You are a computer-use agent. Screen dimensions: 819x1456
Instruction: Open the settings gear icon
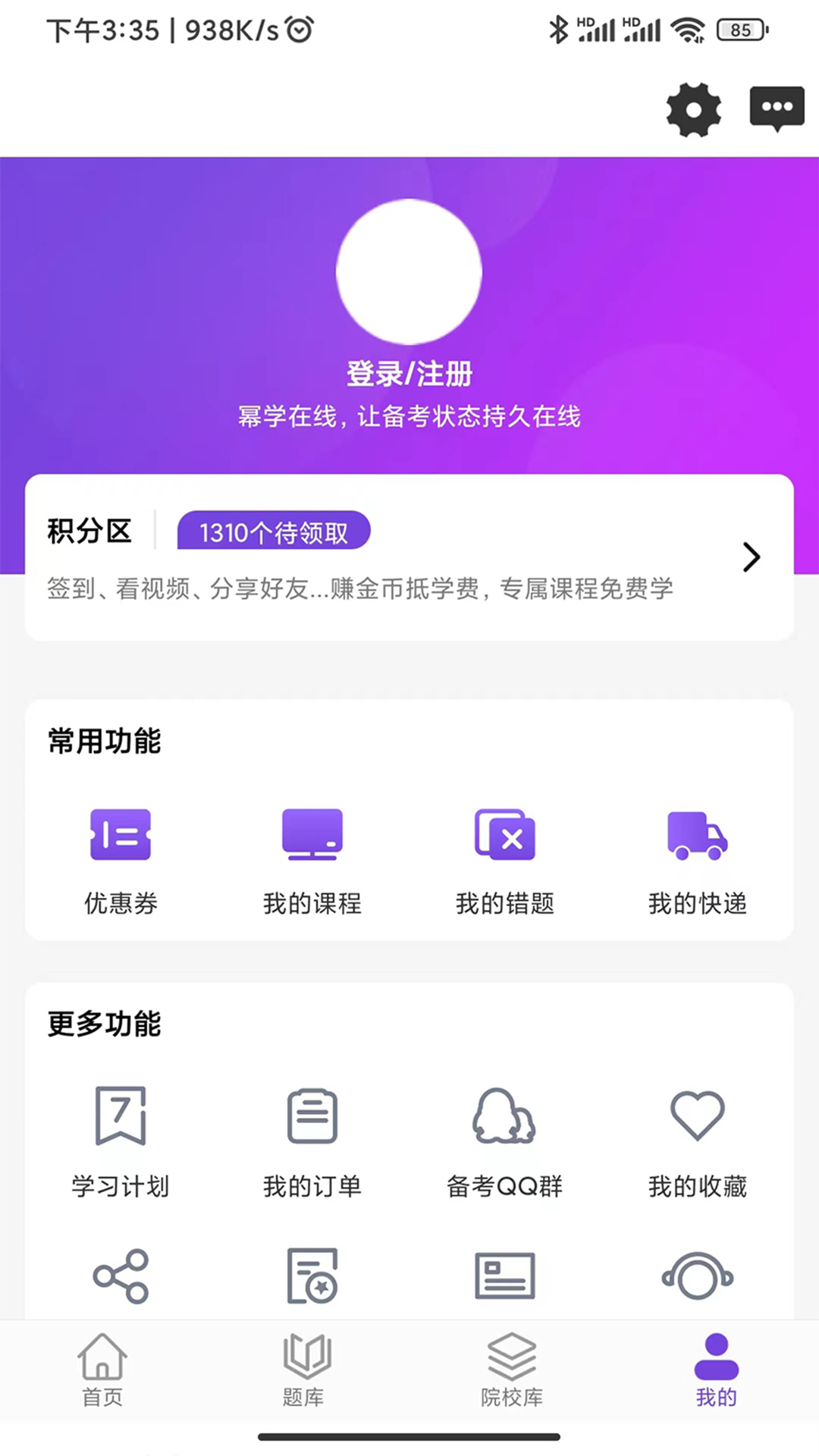692,110
